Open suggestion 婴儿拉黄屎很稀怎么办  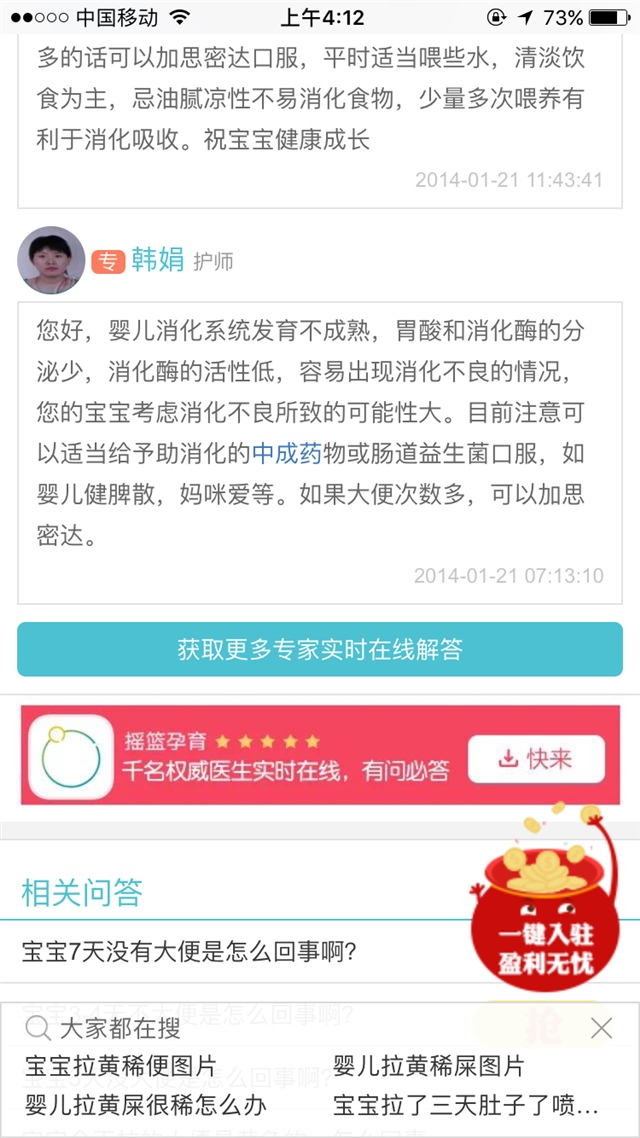coord(146,1105)
